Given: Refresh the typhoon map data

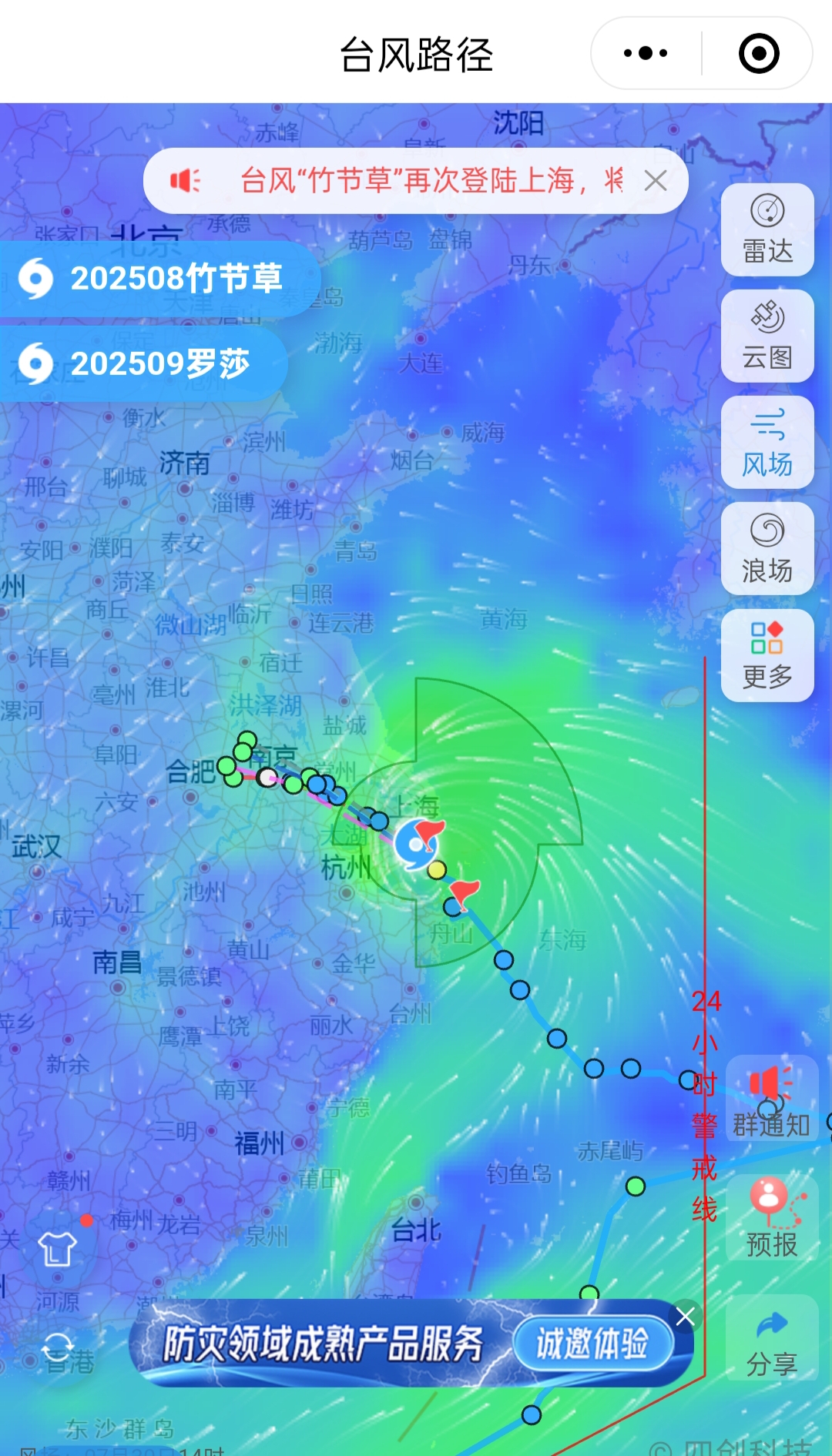Looking at the screenshot, I should [x=58, y=1349].
